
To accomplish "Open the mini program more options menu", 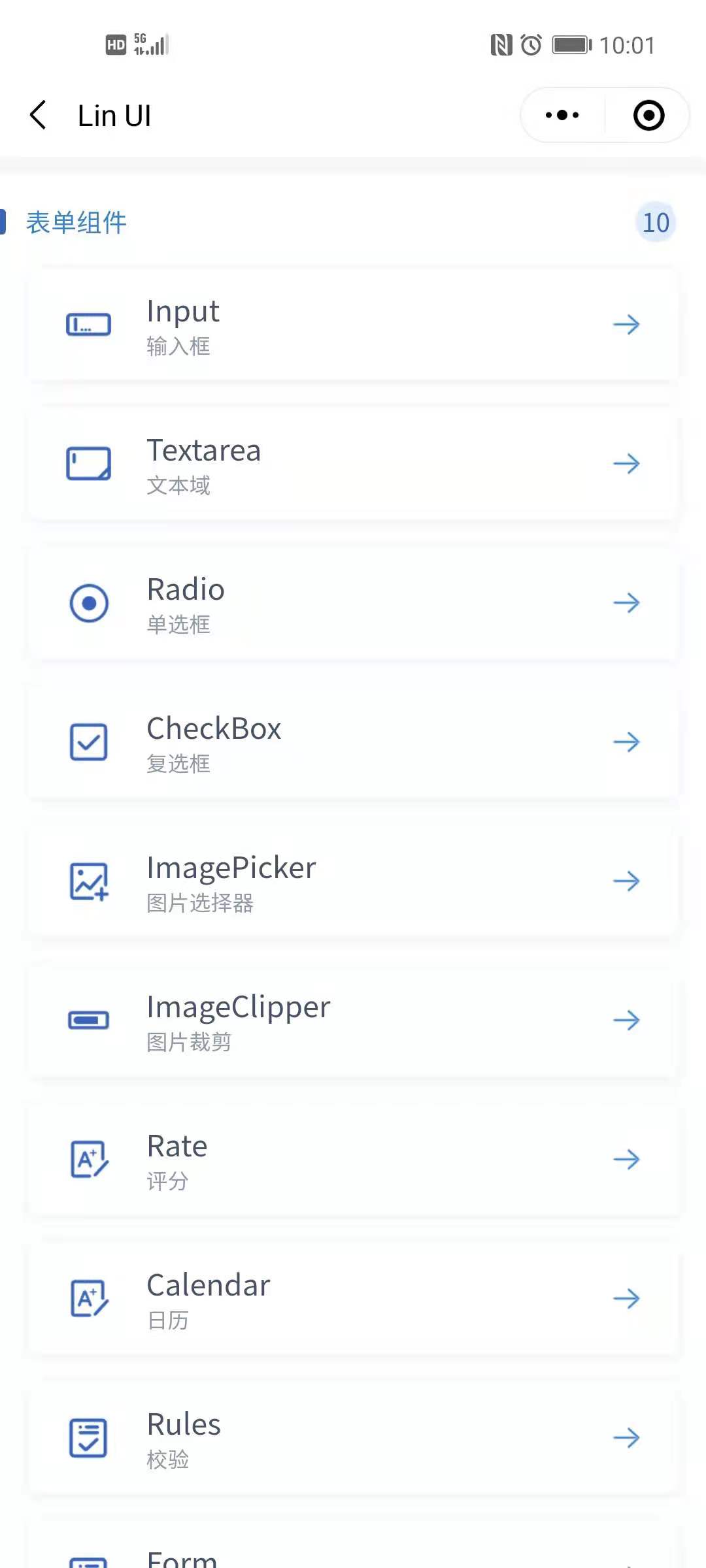I will (561, 114).
